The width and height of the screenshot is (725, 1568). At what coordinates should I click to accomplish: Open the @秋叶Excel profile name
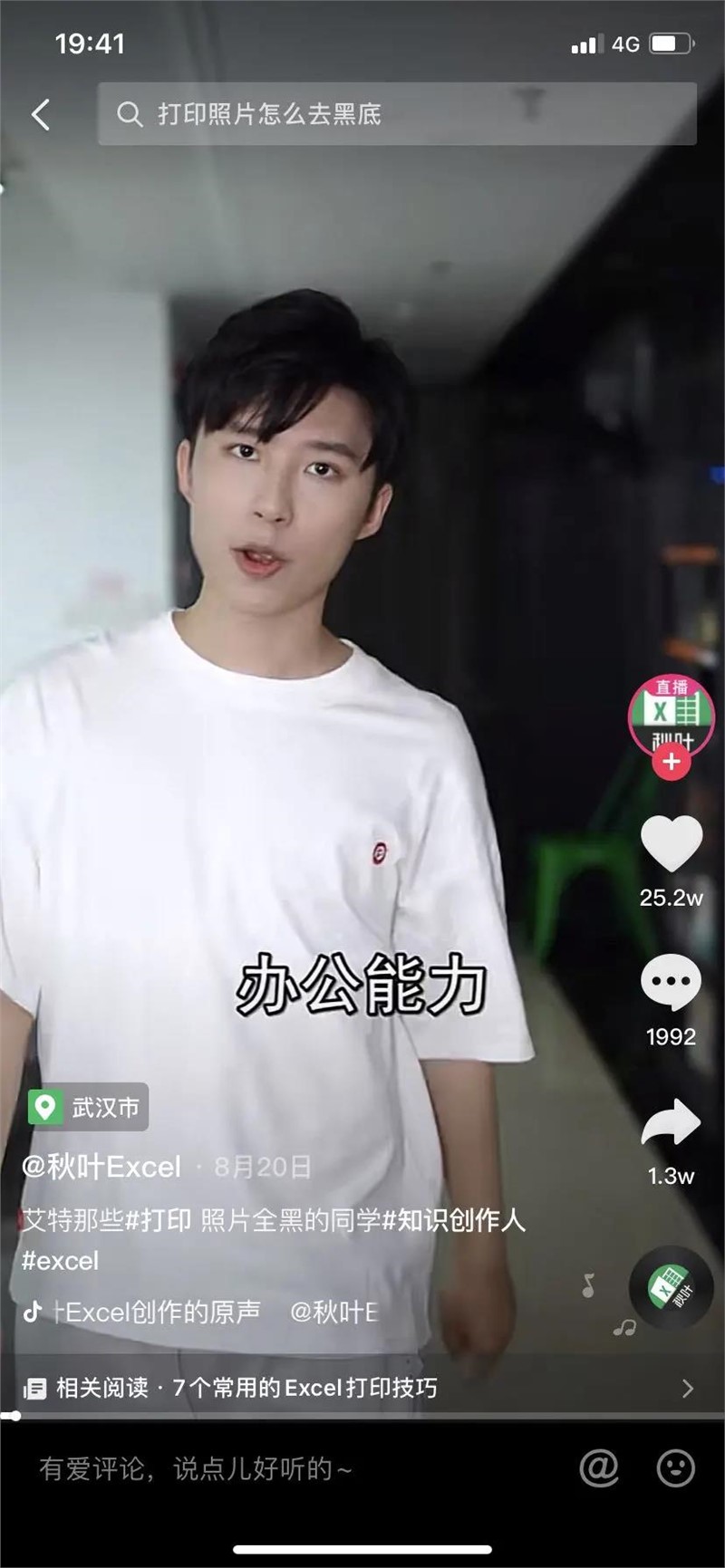(x=101, y=1167)
